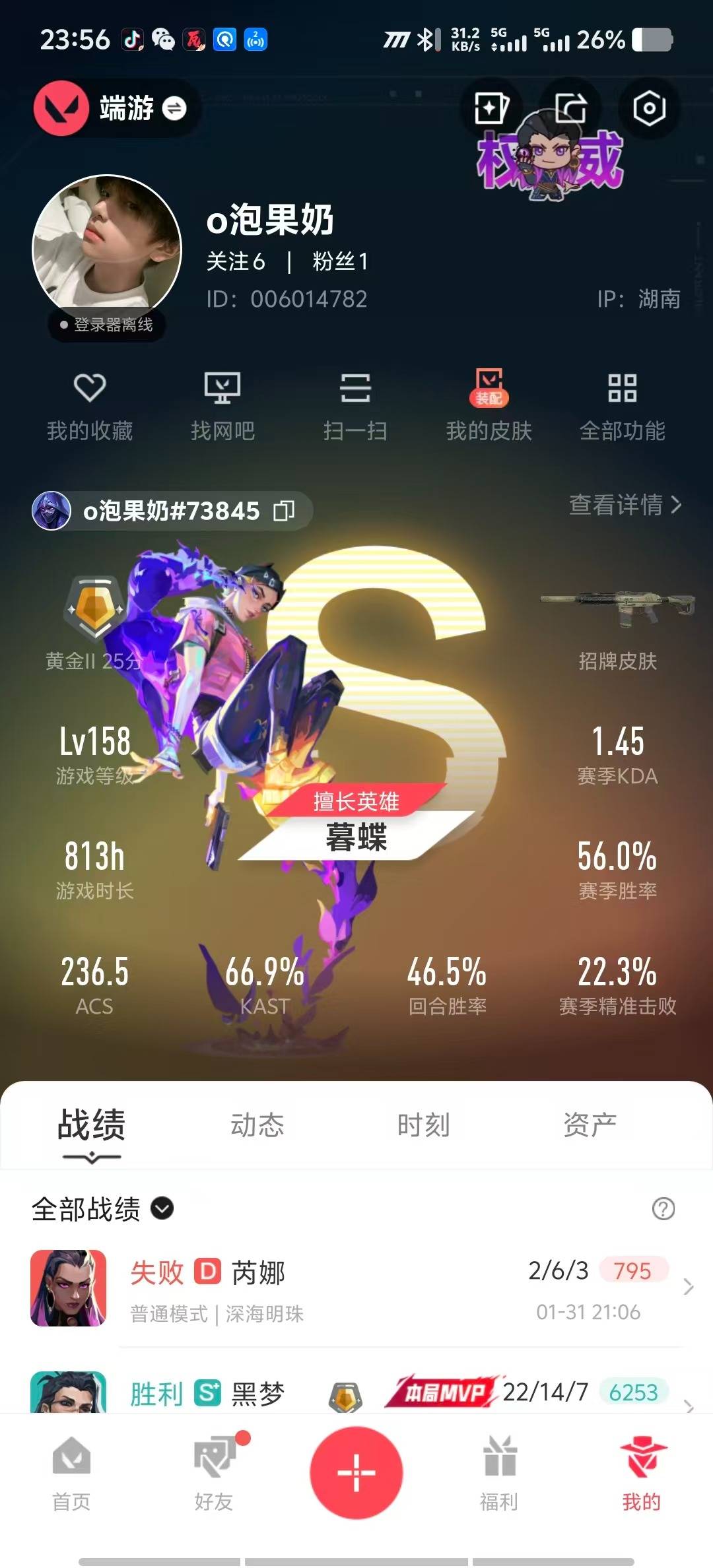Open the settings gear icon
The height and width of the screenshot is (1568, 713).
click(648, 108)
